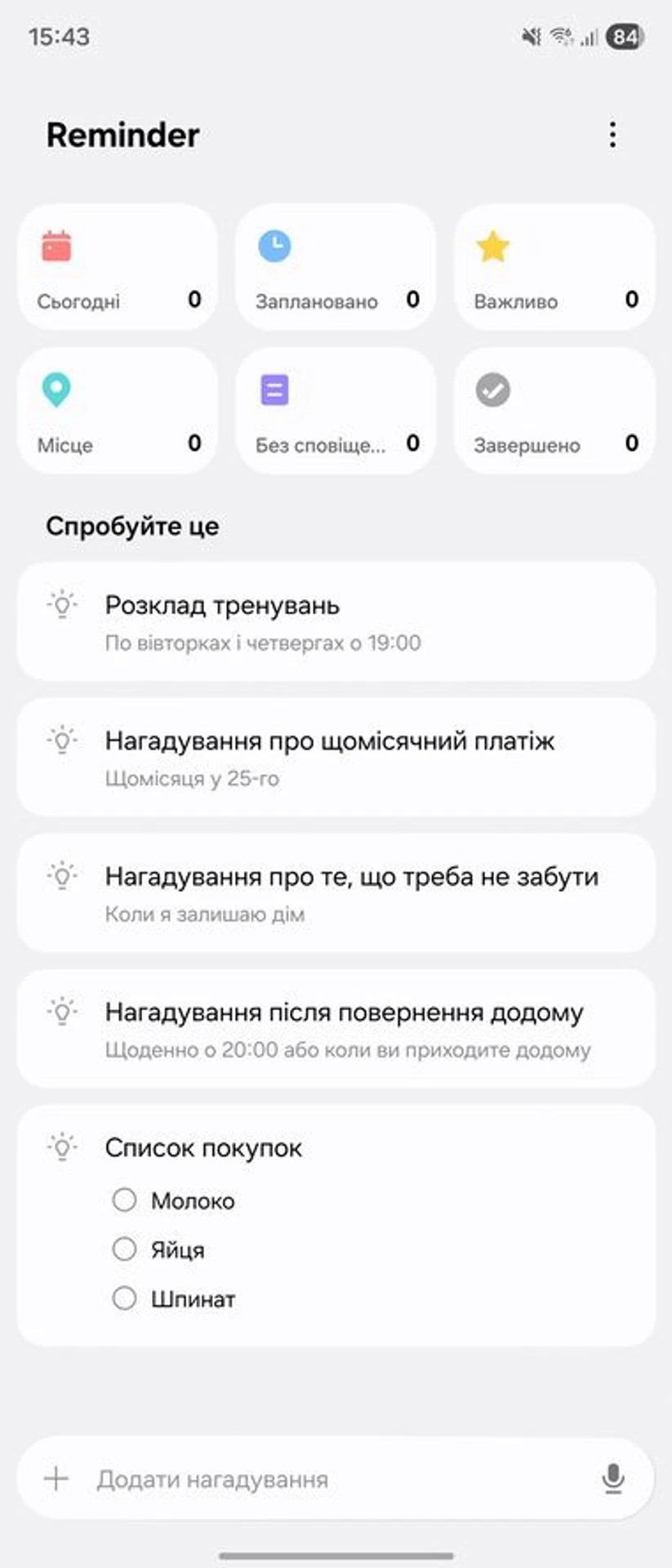Screen dimensions: 672x1568
Task: Choose Нагадування про те, що треба не забути
Action: point(336,893)
